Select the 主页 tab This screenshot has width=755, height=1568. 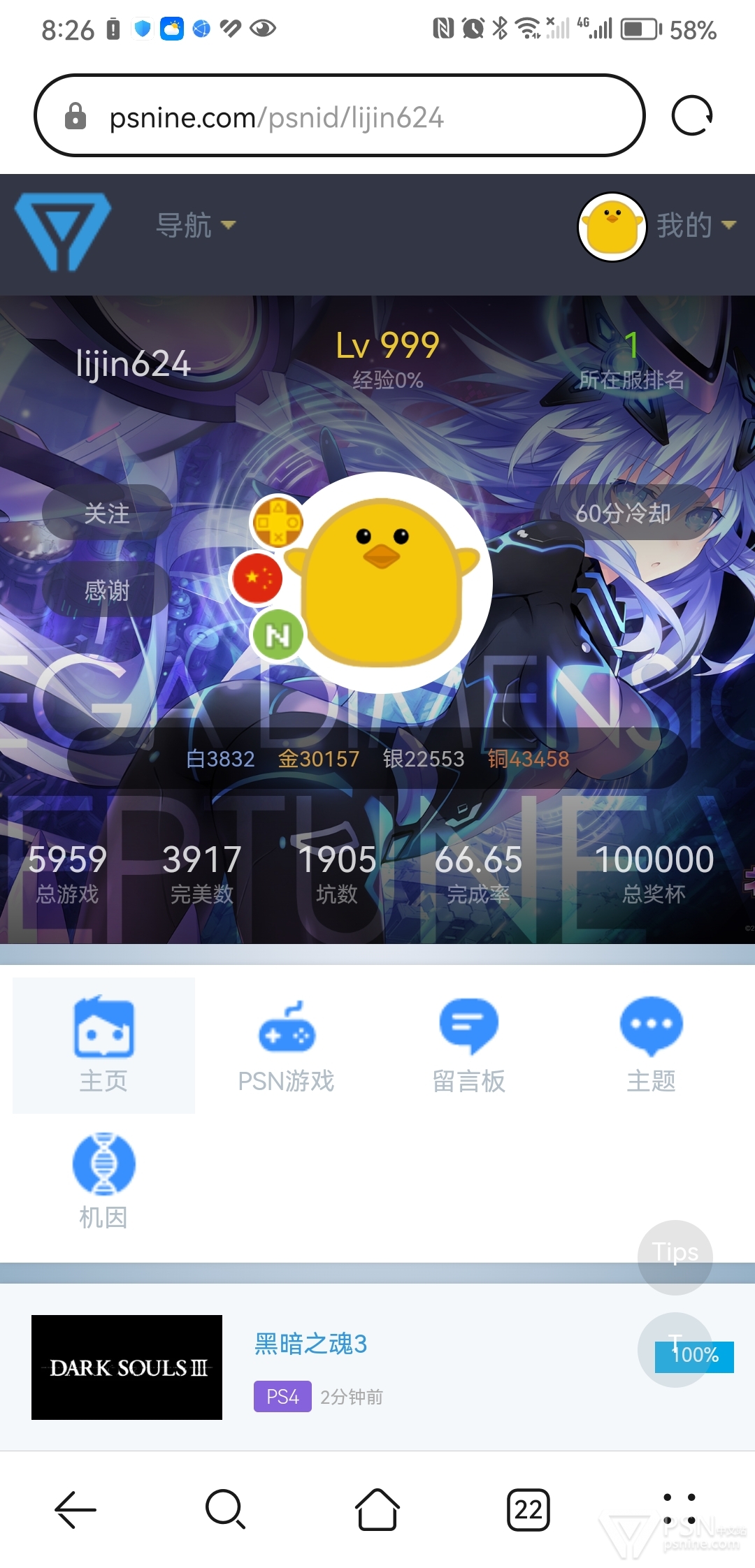pyautogui.click(x=103, y=1045)
